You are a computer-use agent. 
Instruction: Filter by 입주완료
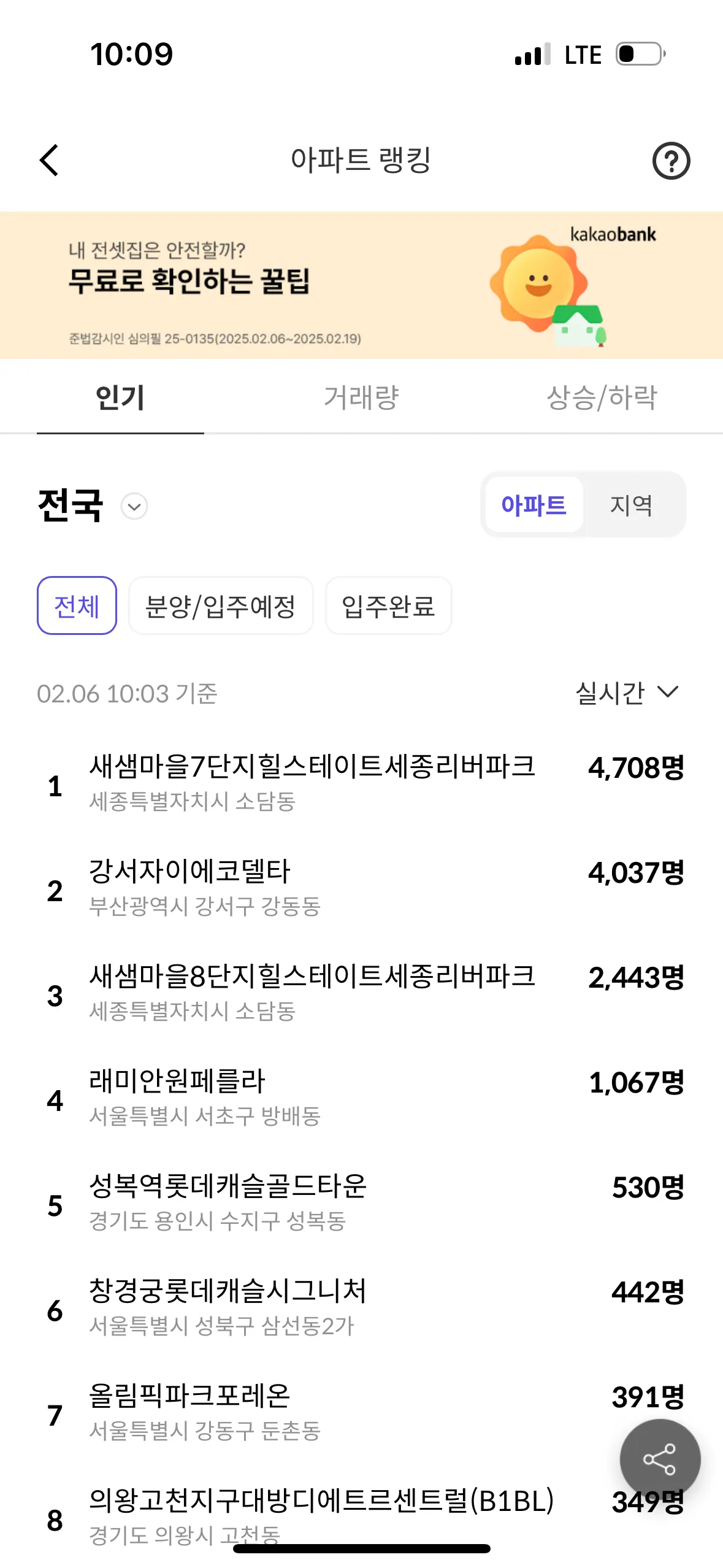pyautogui.click(x=388, y=606)
